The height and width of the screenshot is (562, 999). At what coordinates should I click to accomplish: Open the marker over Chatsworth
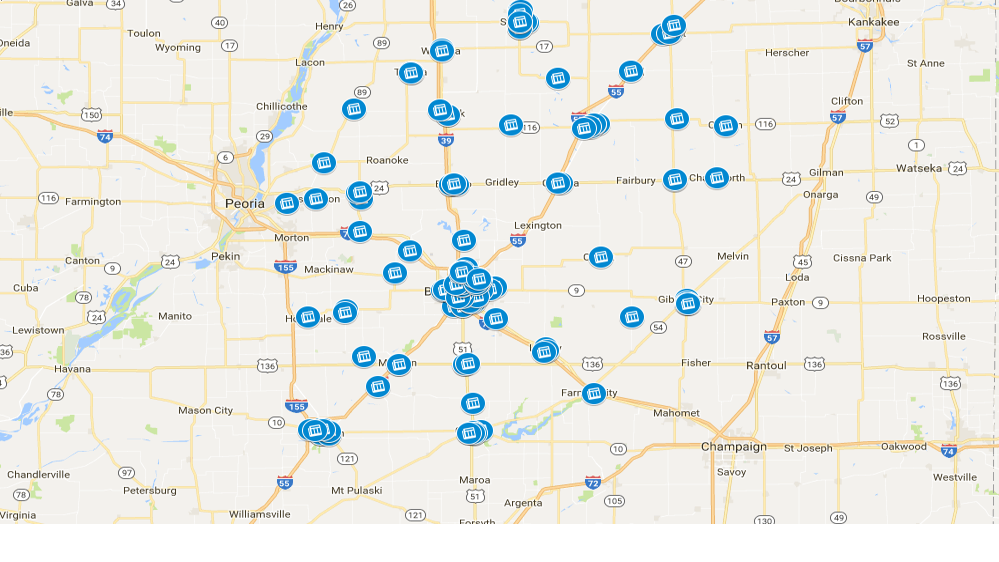click(717, 178)
